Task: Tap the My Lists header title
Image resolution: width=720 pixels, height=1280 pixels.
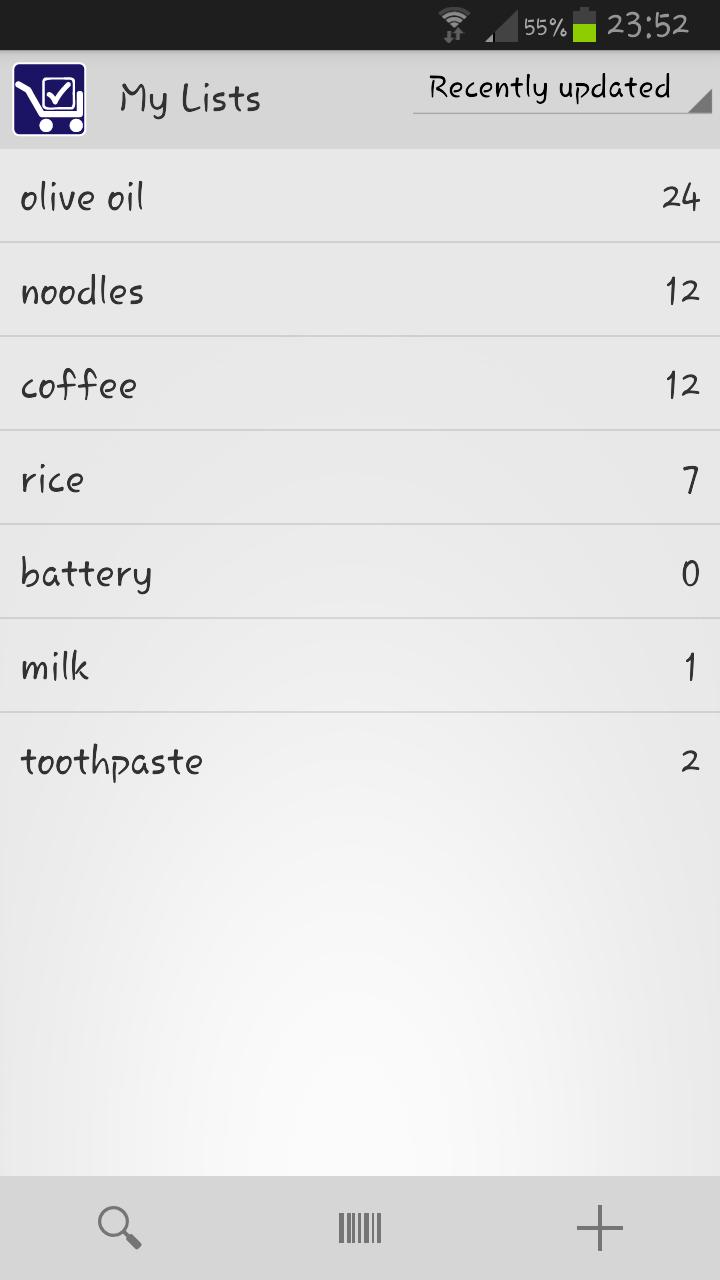Action: [x=190, y=98]
